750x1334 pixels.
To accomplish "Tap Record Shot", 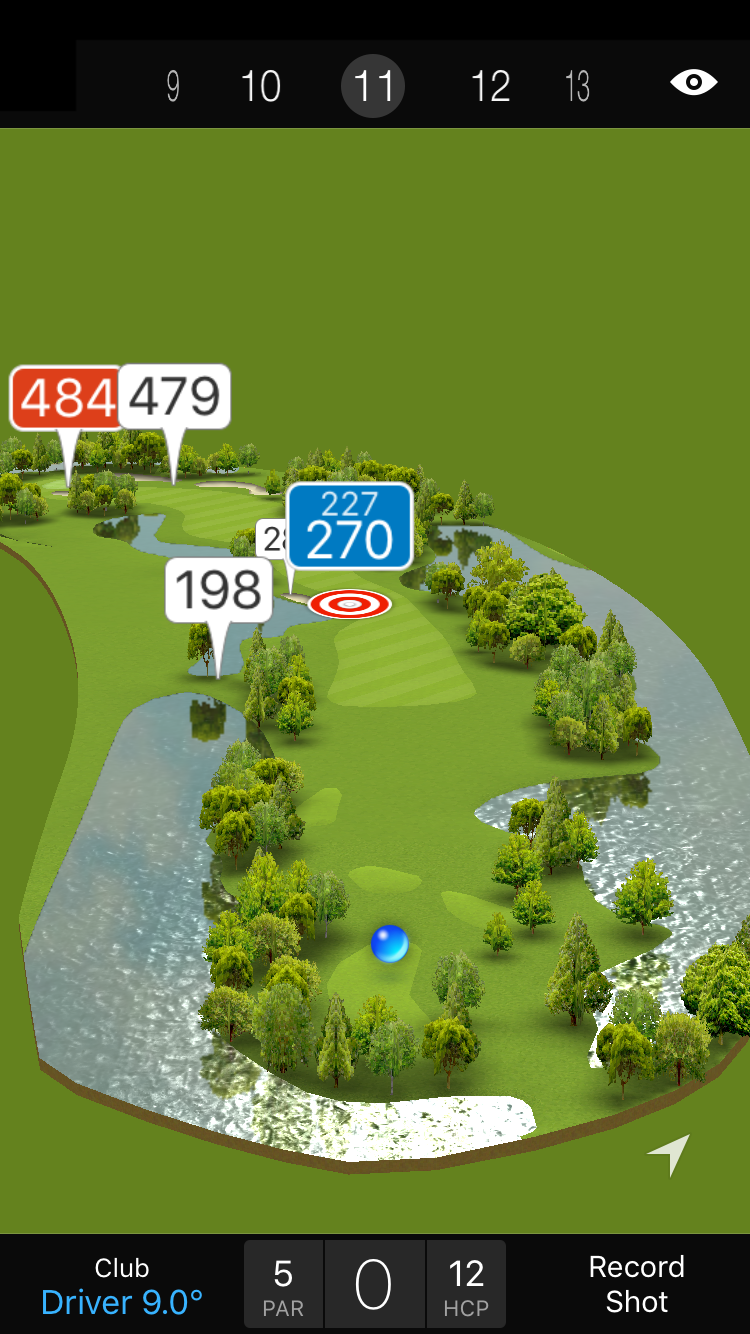I will click(636, 1284).
